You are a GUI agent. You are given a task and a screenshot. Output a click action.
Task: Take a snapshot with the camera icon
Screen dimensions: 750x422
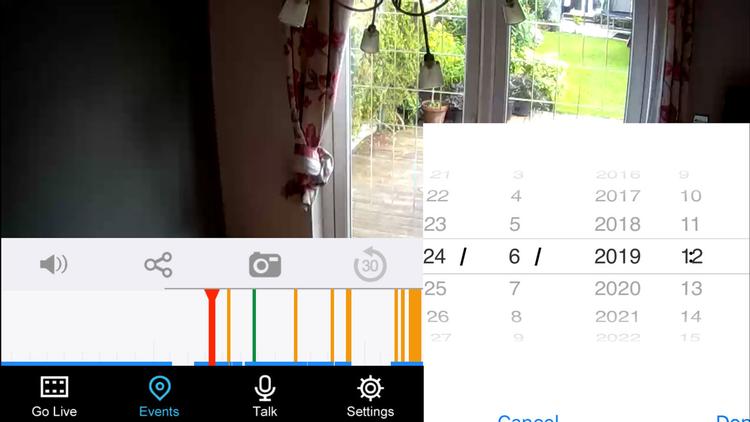[x=265, y=265]
